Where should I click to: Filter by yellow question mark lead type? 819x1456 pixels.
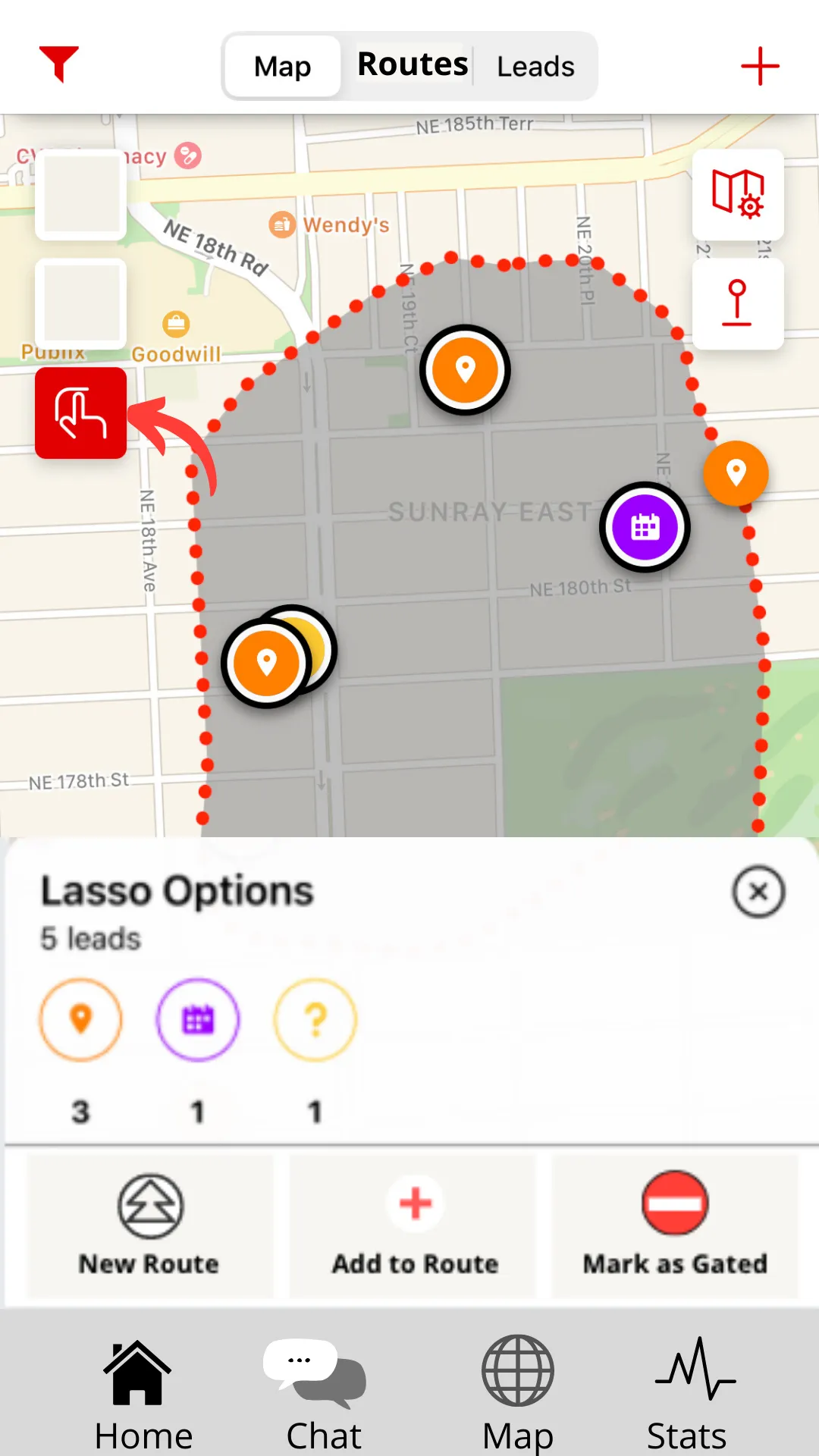pyautogui.click(x=315, y=1020)
